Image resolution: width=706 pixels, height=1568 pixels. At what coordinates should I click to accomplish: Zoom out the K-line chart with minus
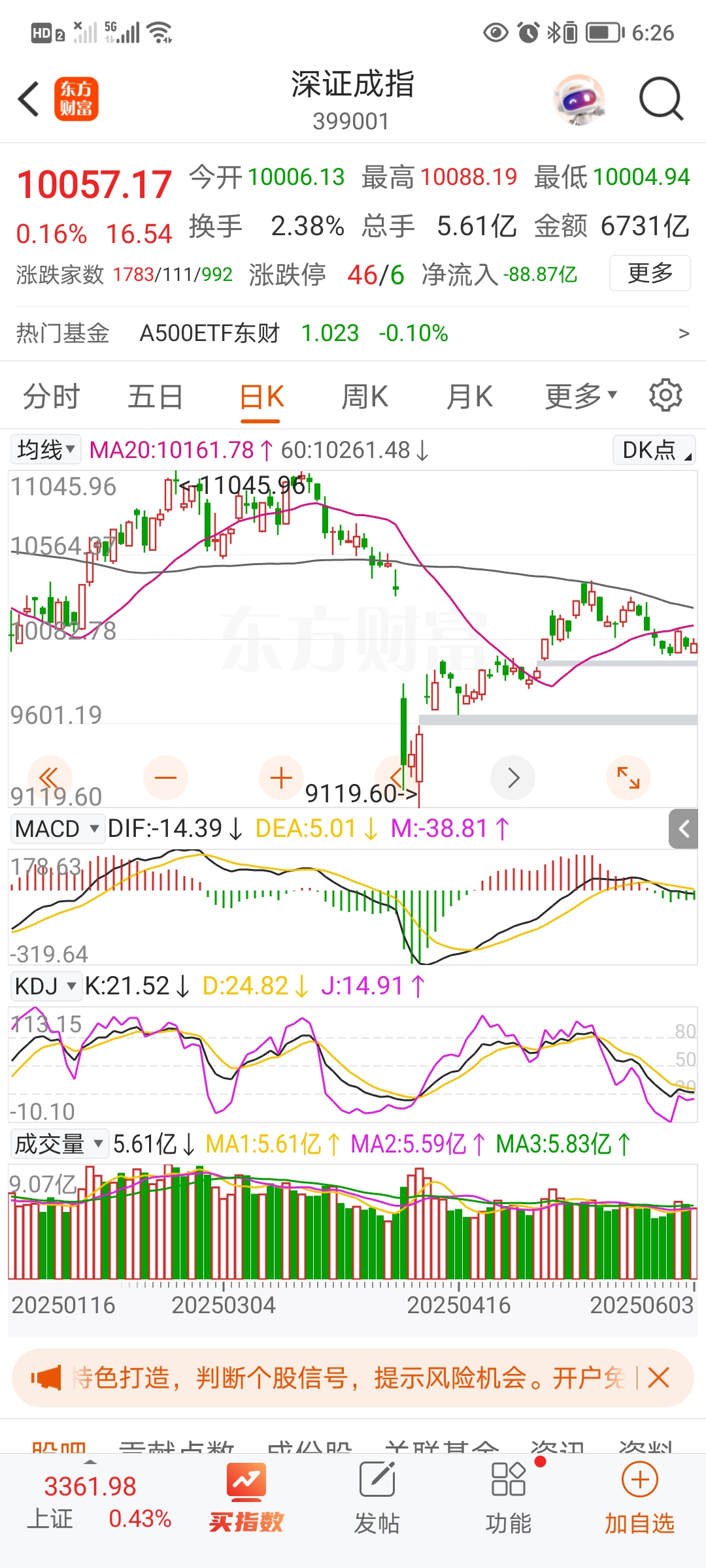pos(165,777)
